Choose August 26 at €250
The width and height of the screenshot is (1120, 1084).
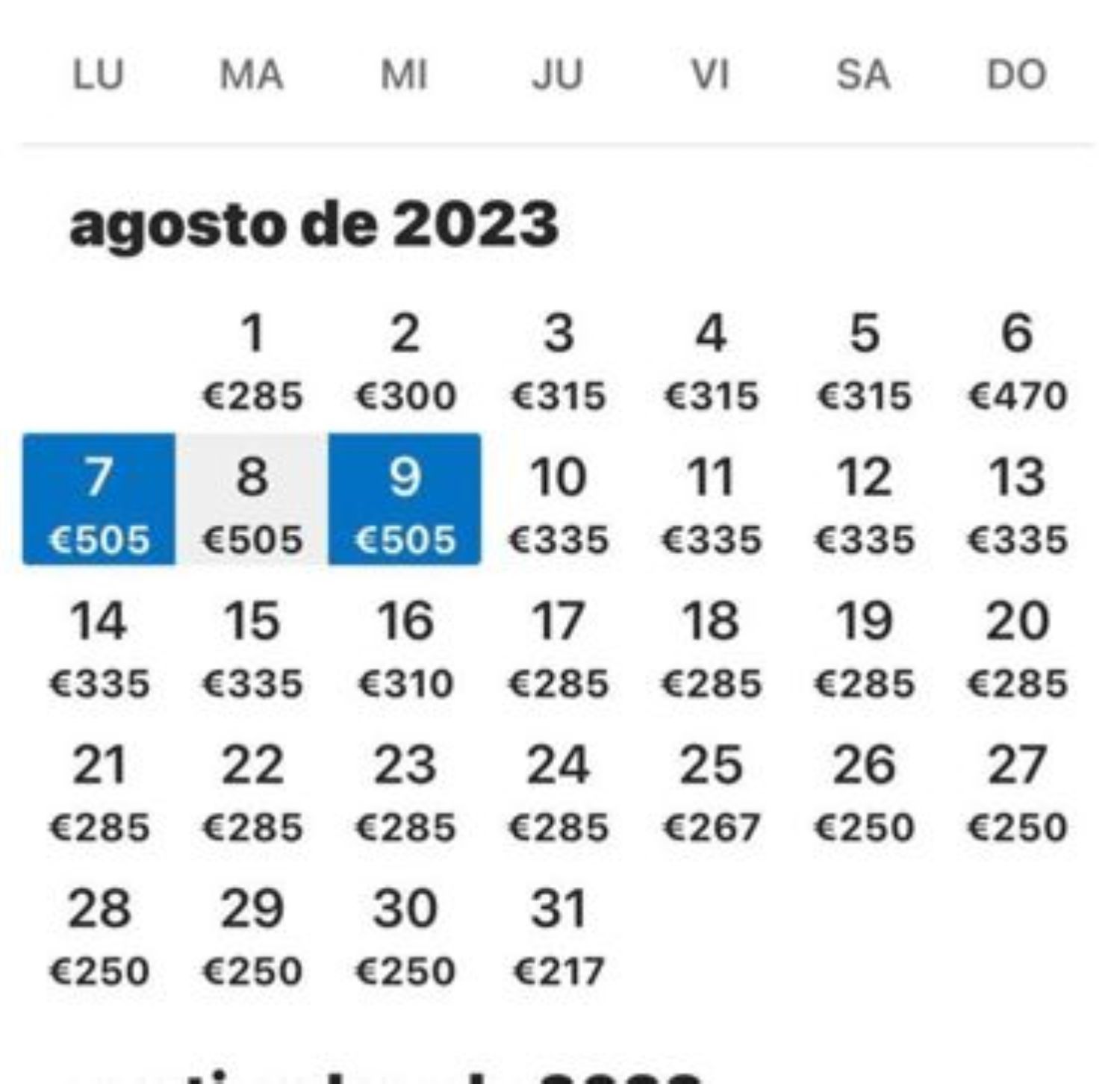click(x=864, y=792)
